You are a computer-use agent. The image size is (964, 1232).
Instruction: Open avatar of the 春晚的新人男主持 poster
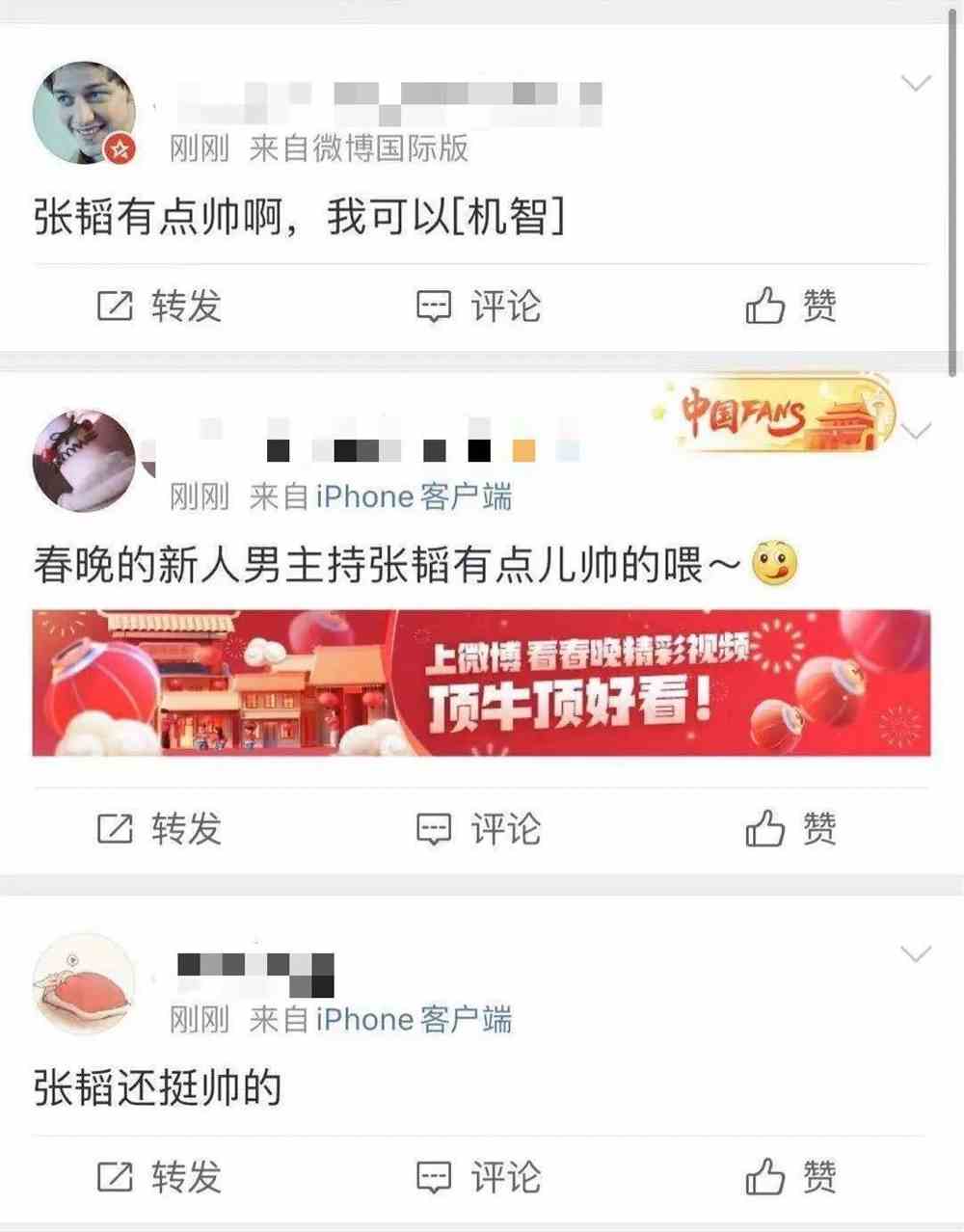84,461
